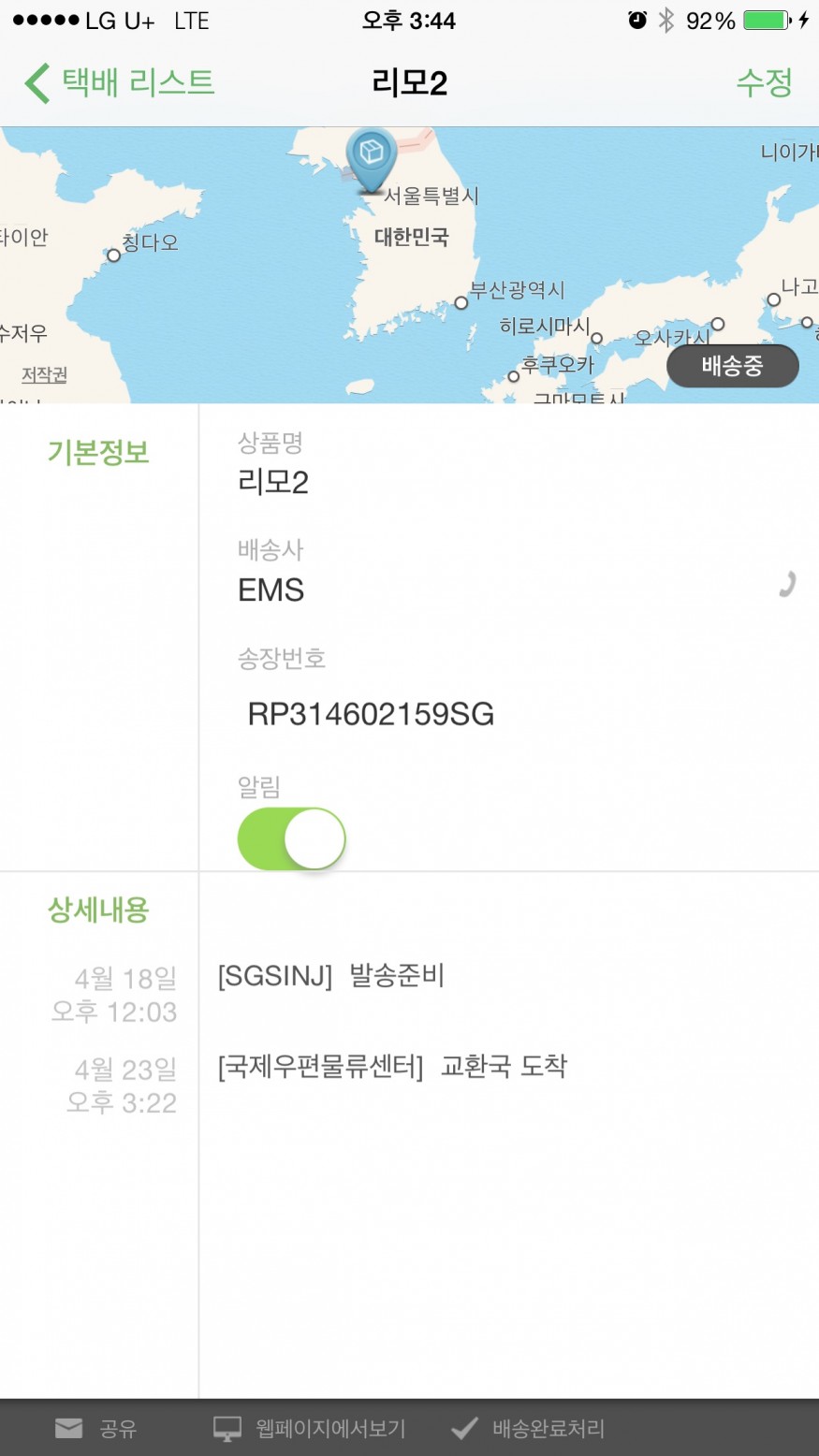This screenshot has width=819, height=1456.
Task: Call the EMS courier via phone icon
Action: [x=787, y=584]
